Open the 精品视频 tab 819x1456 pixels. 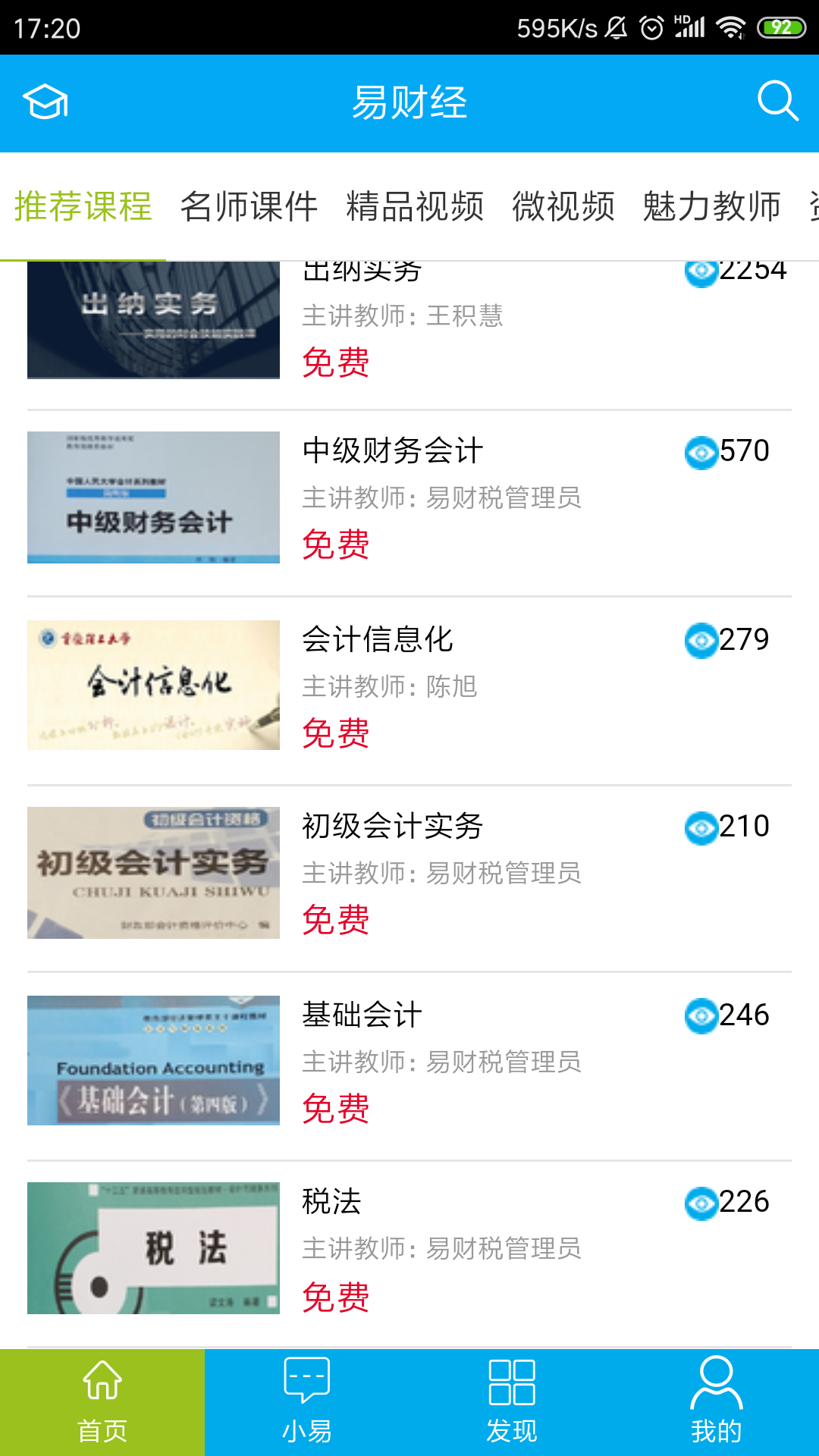[415, 206]
